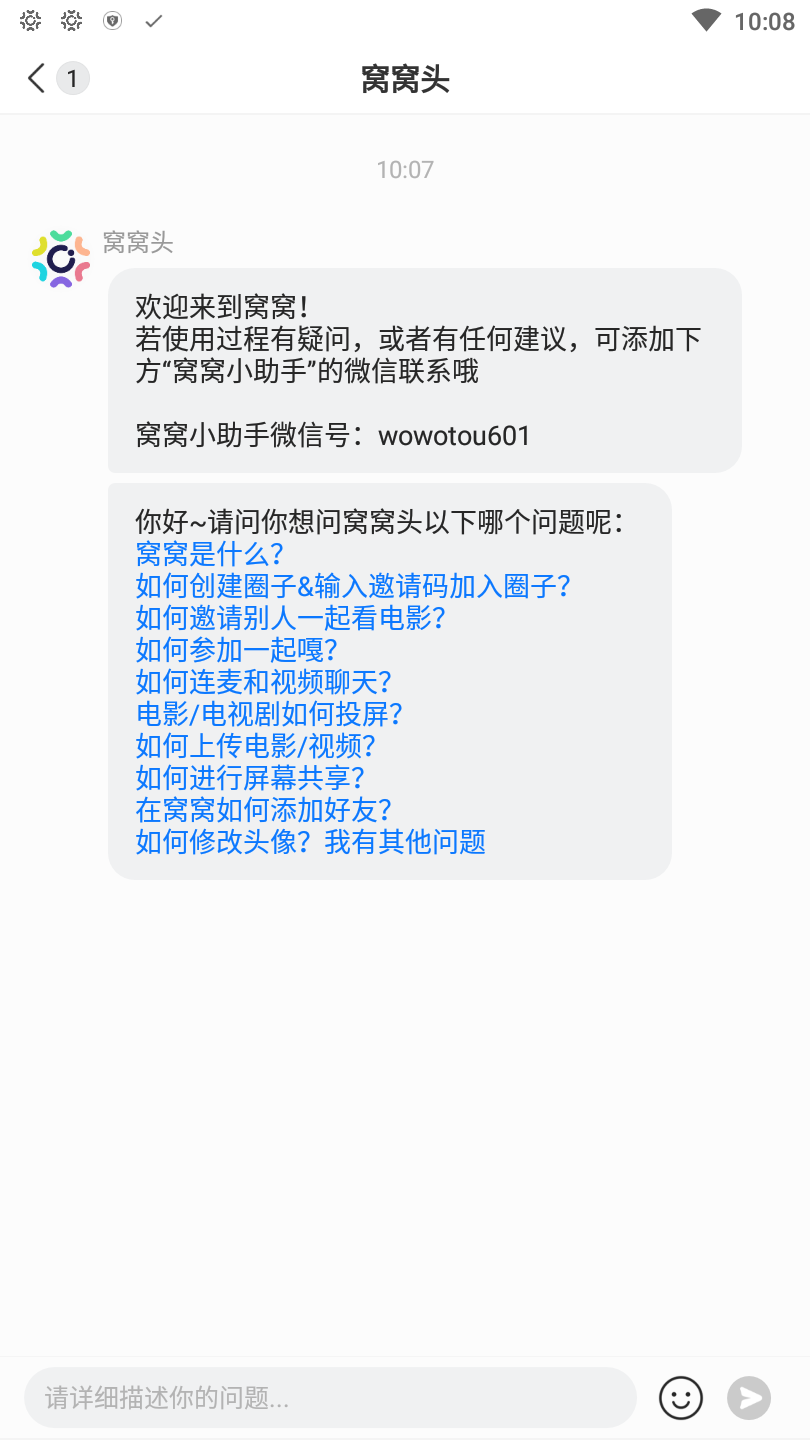
Task: Click 电影/电视剧如何投屏?
Action: (270, 715)
